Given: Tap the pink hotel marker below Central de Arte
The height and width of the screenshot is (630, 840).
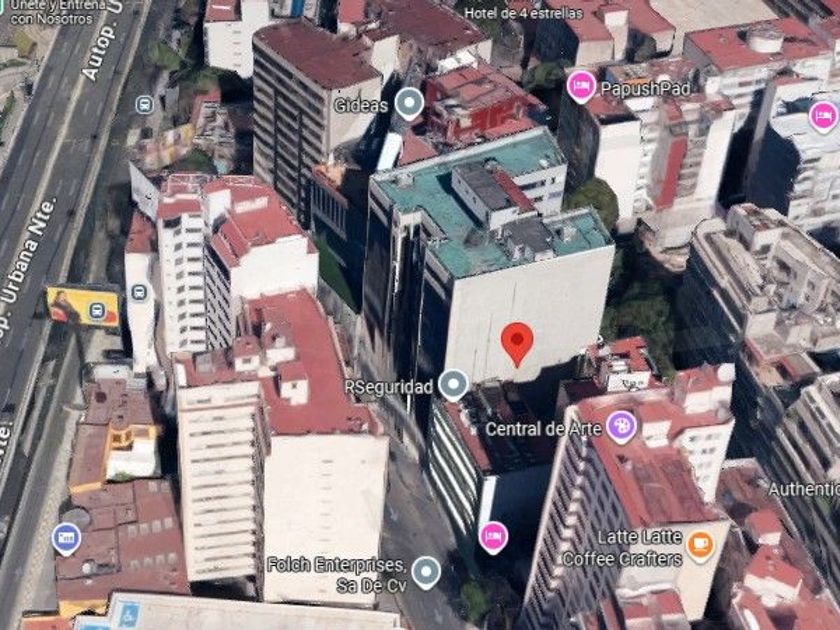Looking at the screenshot, I should 493,537.
